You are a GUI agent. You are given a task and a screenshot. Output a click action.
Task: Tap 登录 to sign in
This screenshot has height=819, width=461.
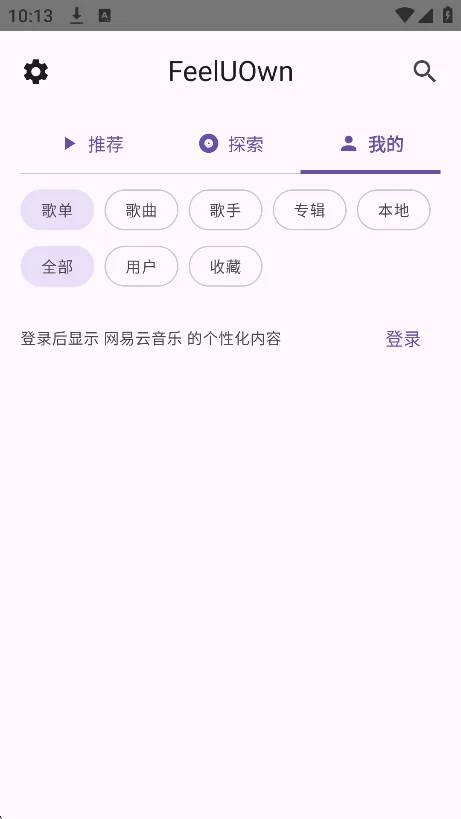pyautogui.click(x=403, y=339)
